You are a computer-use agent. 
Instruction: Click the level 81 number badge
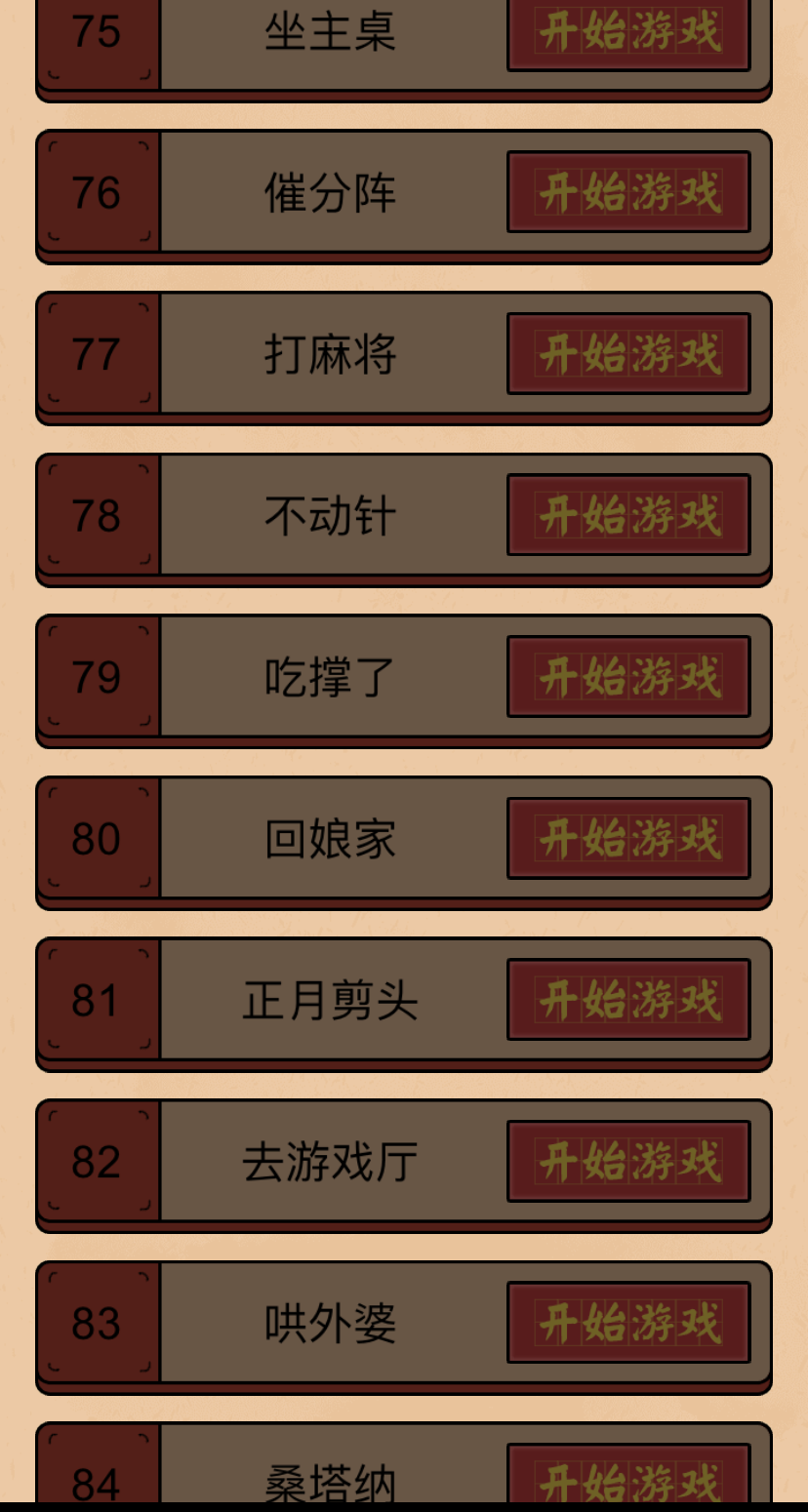pyautogui.click(x=96, y=999)
